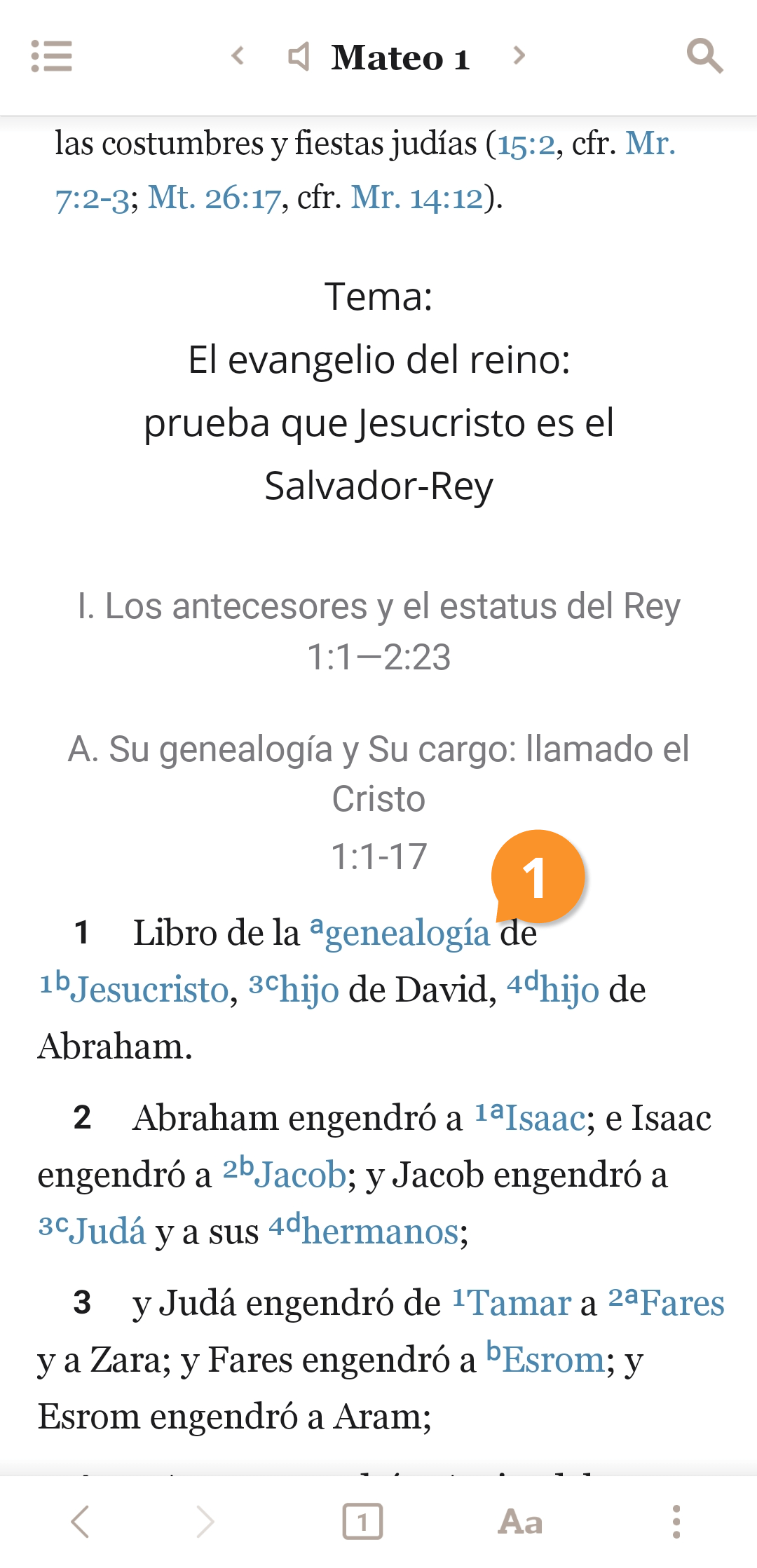
Task: Open the bottom overflow menu
Action: [x=676, y=1522]
